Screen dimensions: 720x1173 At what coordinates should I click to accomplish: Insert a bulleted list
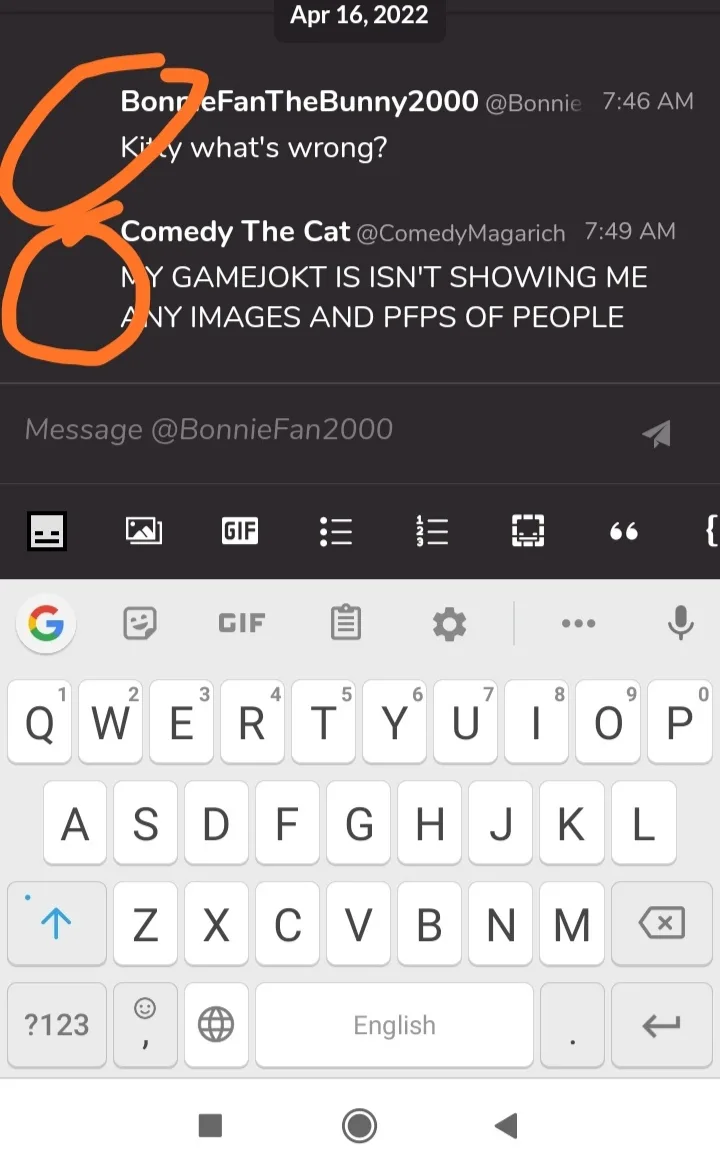335,530
